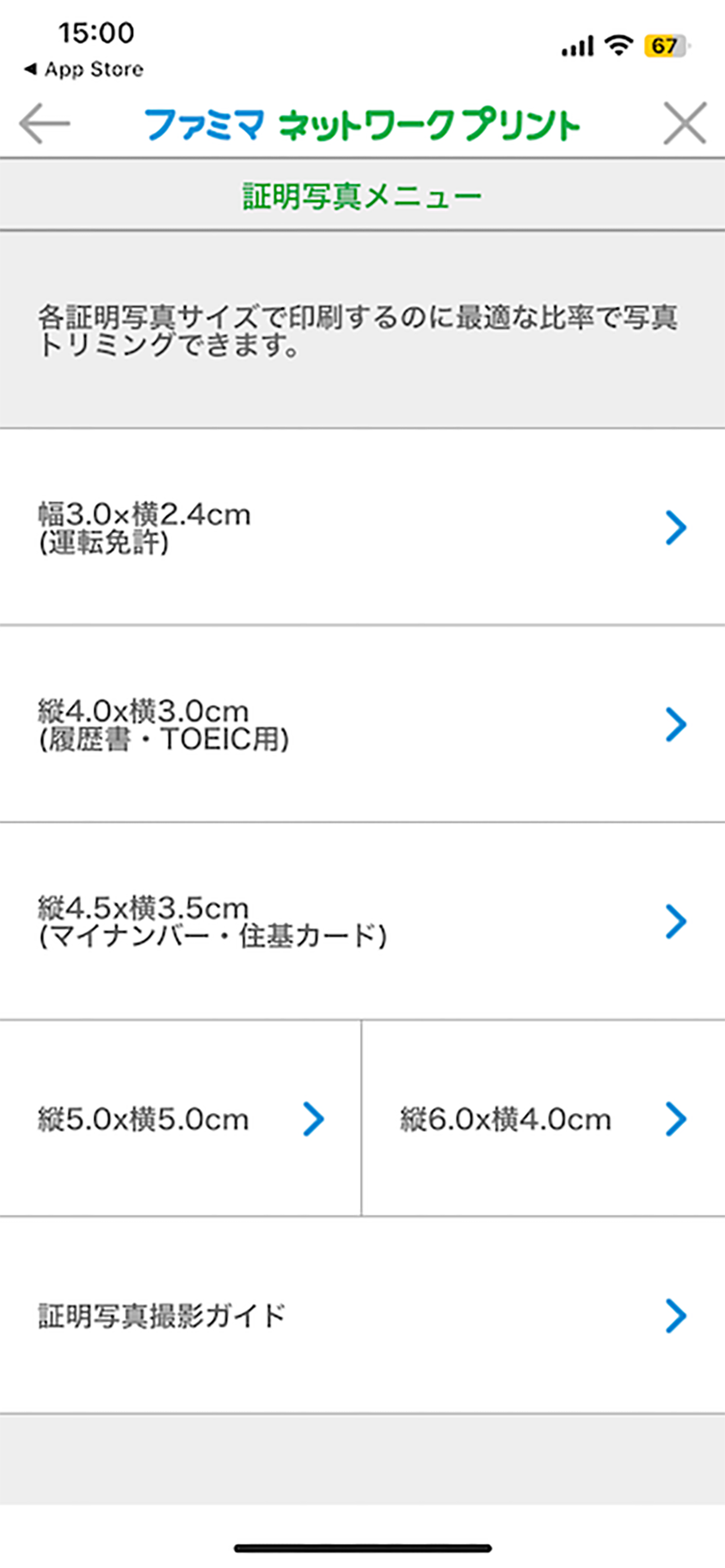Choose 縦4.0×横3.0cm for 履歴書・TOEIC
The image size is (725, 1568).
(362, 724)
